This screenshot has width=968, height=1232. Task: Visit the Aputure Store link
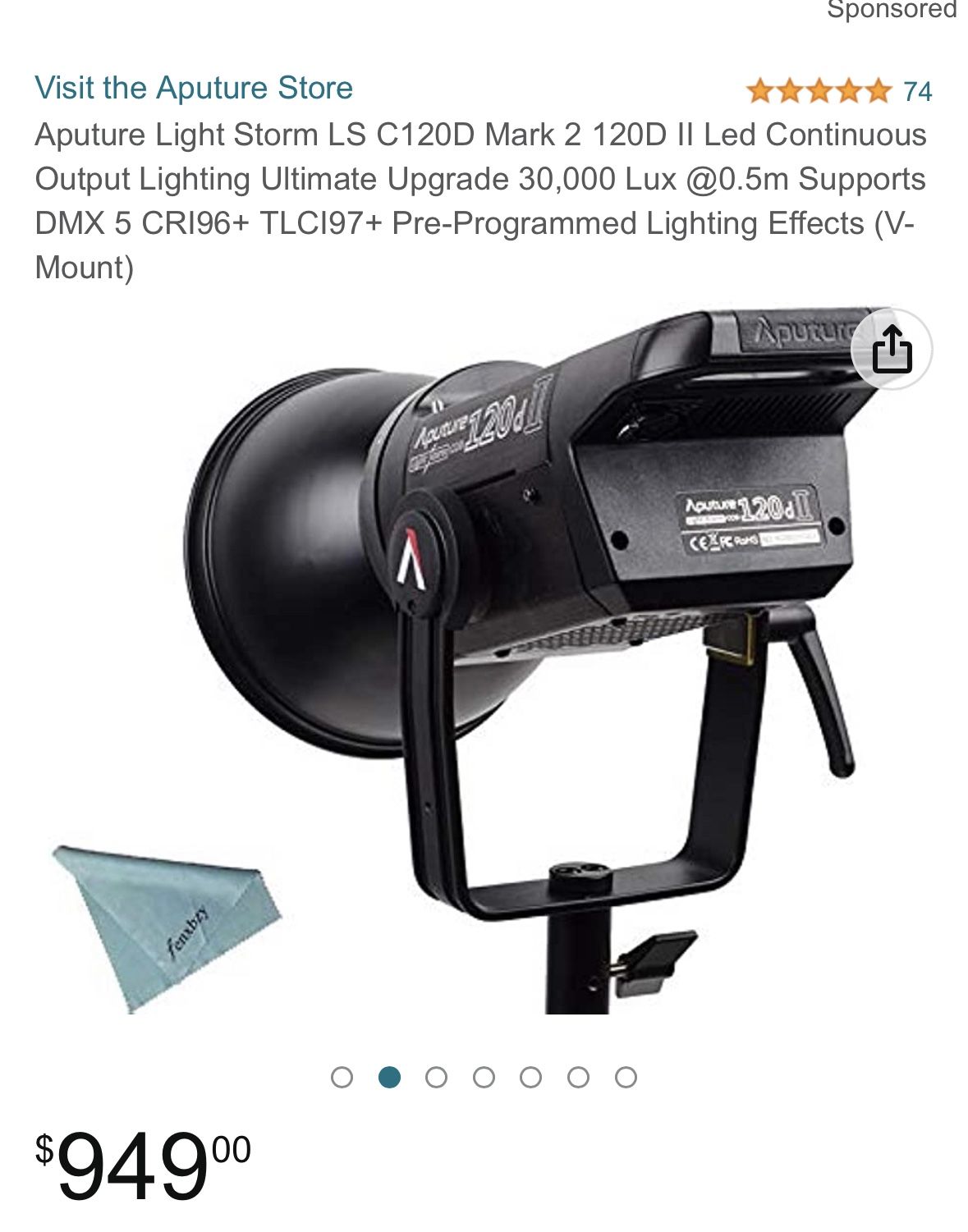click(x=194, y=88)
